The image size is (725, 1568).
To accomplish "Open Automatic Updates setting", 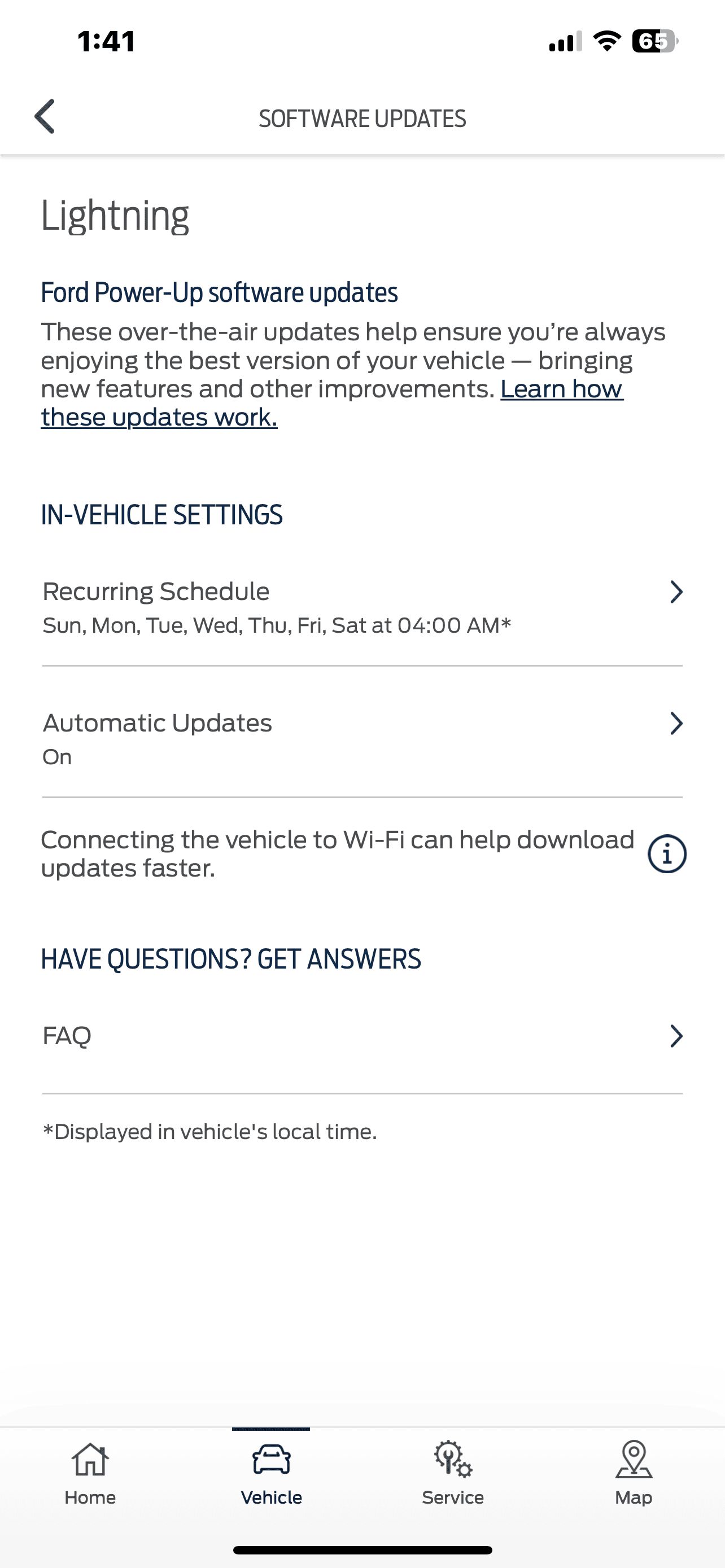I will point(361,738).
